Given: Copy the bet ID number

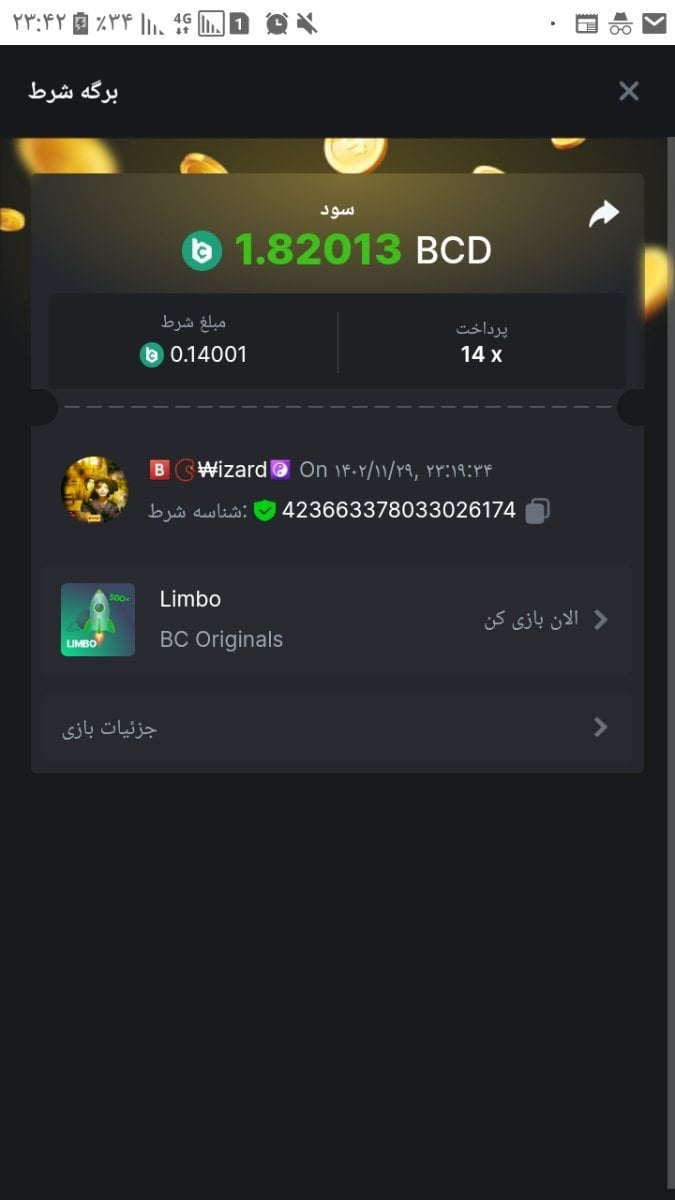Looking at the screenshot, I should pyautogui.click(x=538, y=511).
